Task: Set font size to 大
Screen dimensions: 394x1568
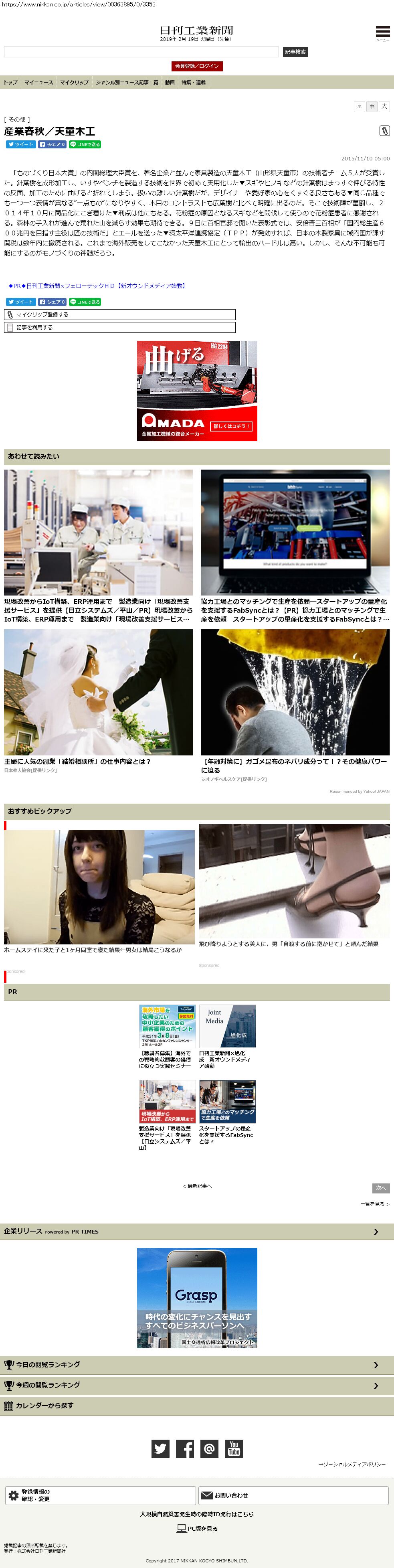Action: (384, 107)
